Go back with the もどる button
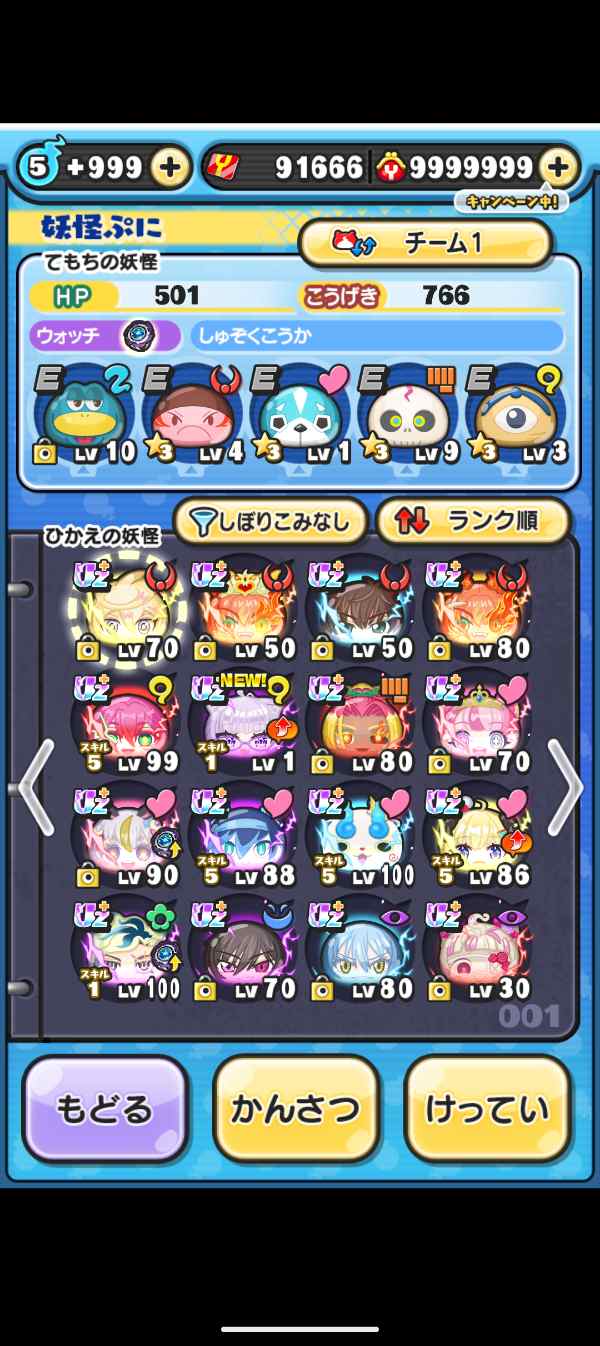Image resolution: width=600 pixels, height=1346 pixels. 105,1109
